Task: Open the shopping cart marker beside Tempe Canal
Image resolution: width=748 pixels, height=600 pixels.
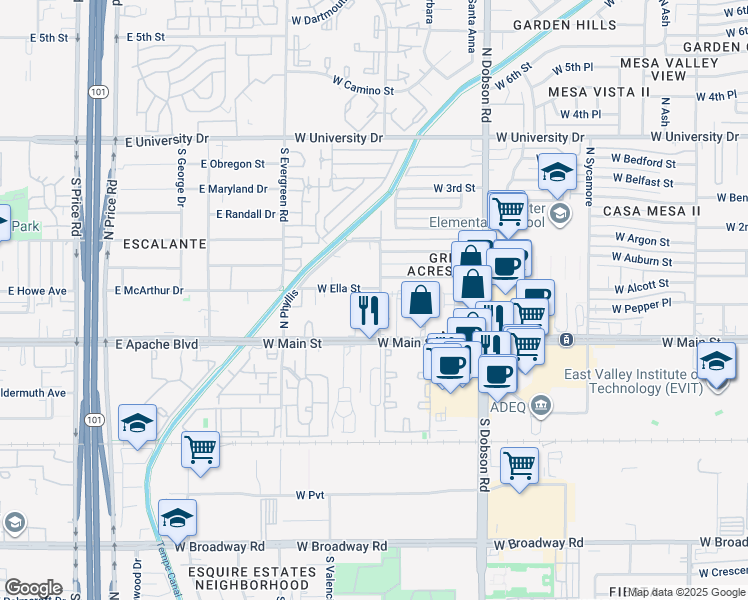Action: pos(200,449)
